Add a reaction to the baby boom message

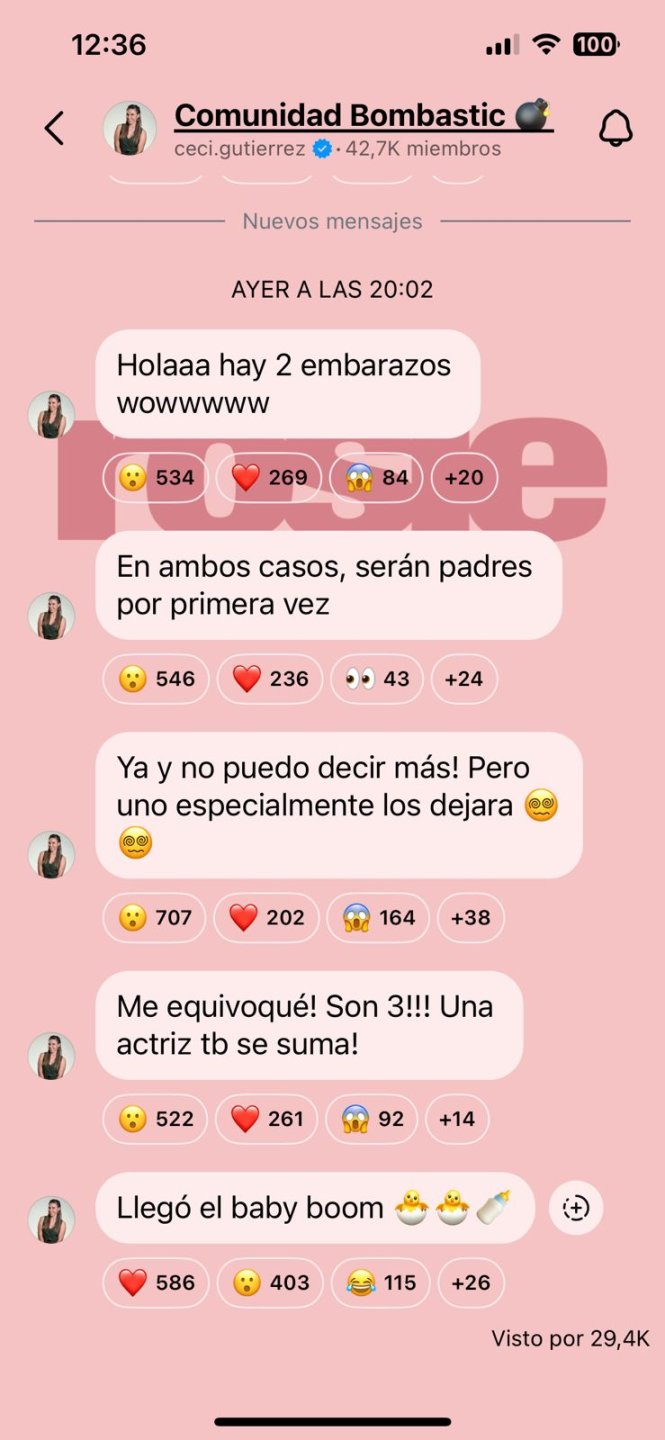click(575, 1208)
